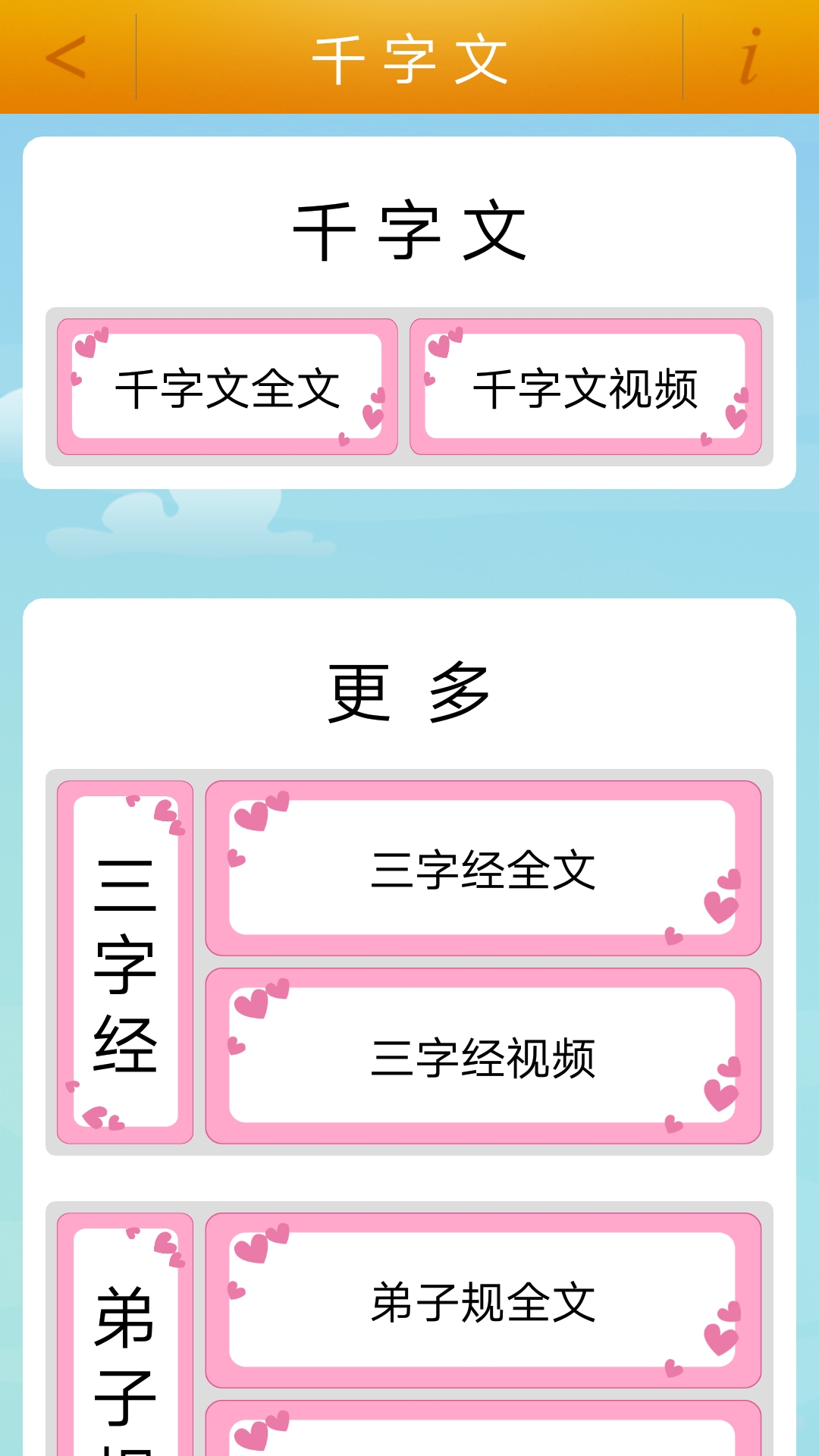
Task: Open 千字文视频
Action: tap(585, 388)
